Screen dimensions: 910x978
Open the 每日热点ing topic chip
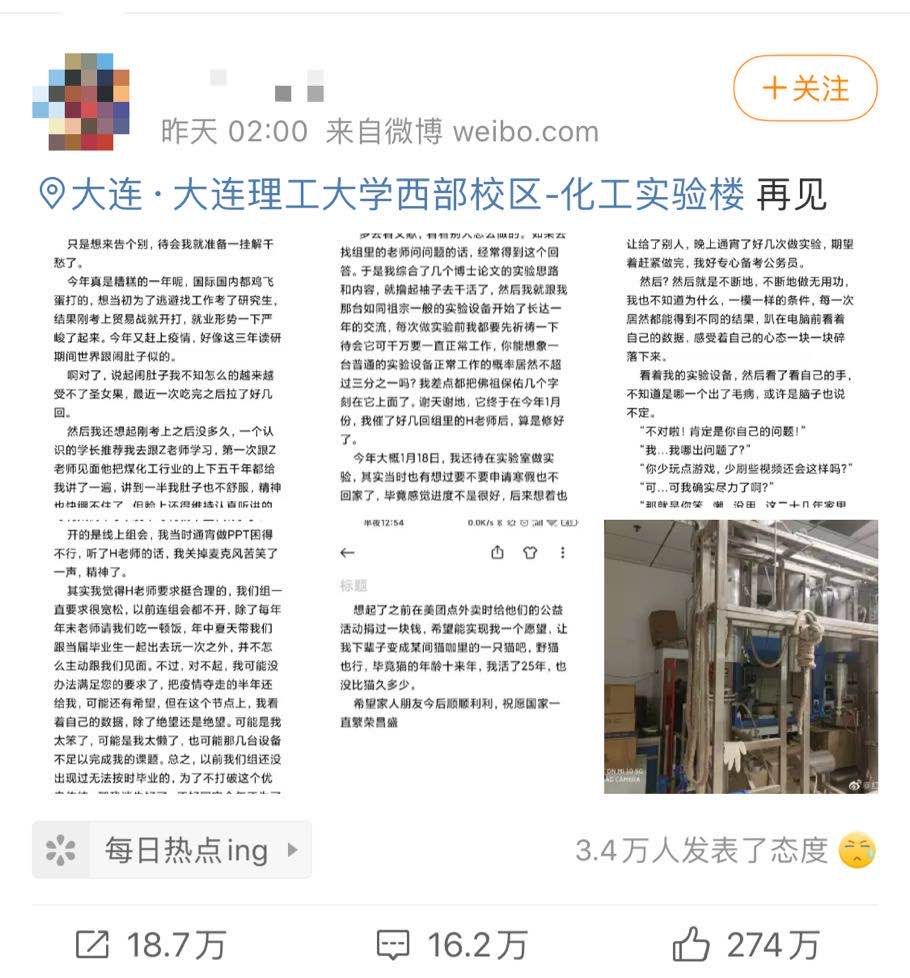point(172,850)
